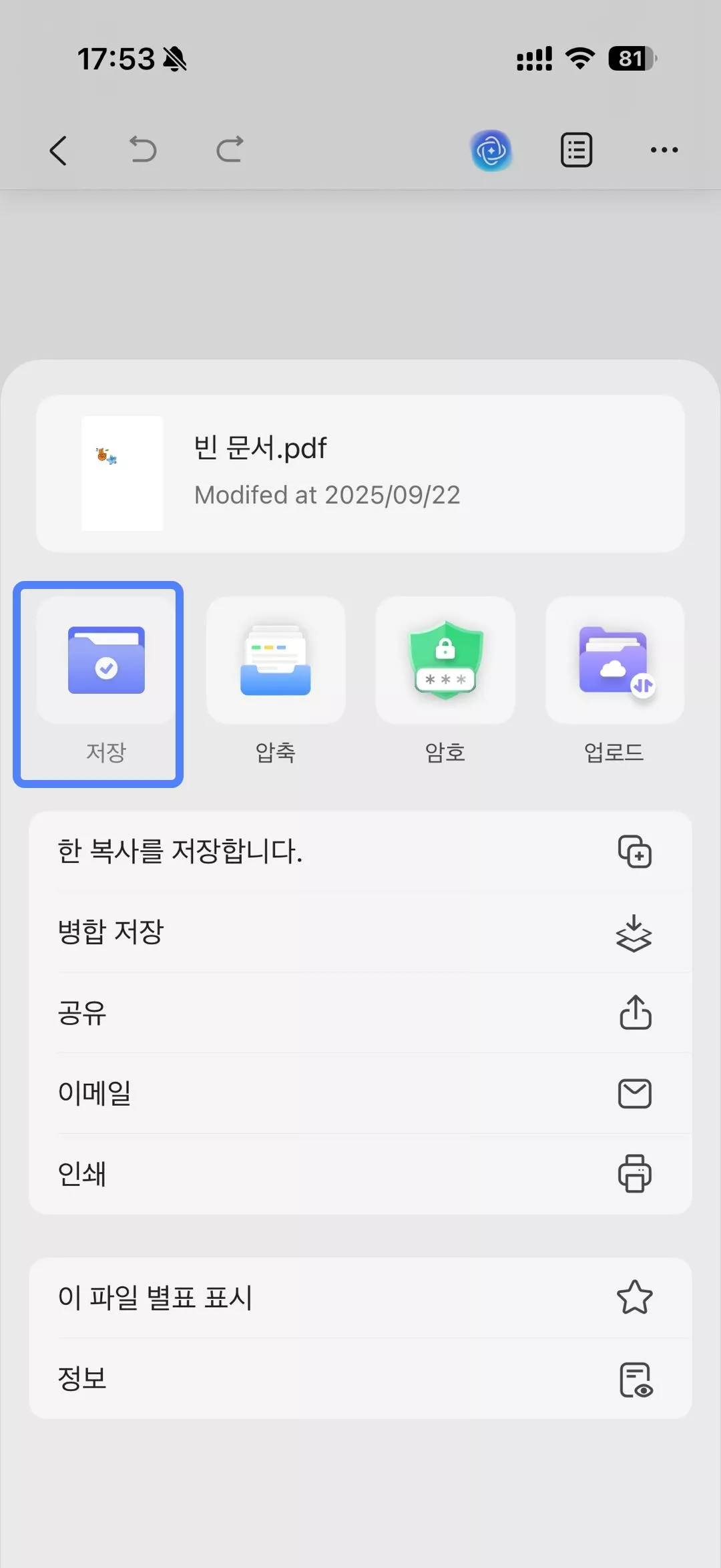This screenshot has height=1568, width=721.
Task: Open the 공유 (share) row
Action: (x=360, y=1013)
